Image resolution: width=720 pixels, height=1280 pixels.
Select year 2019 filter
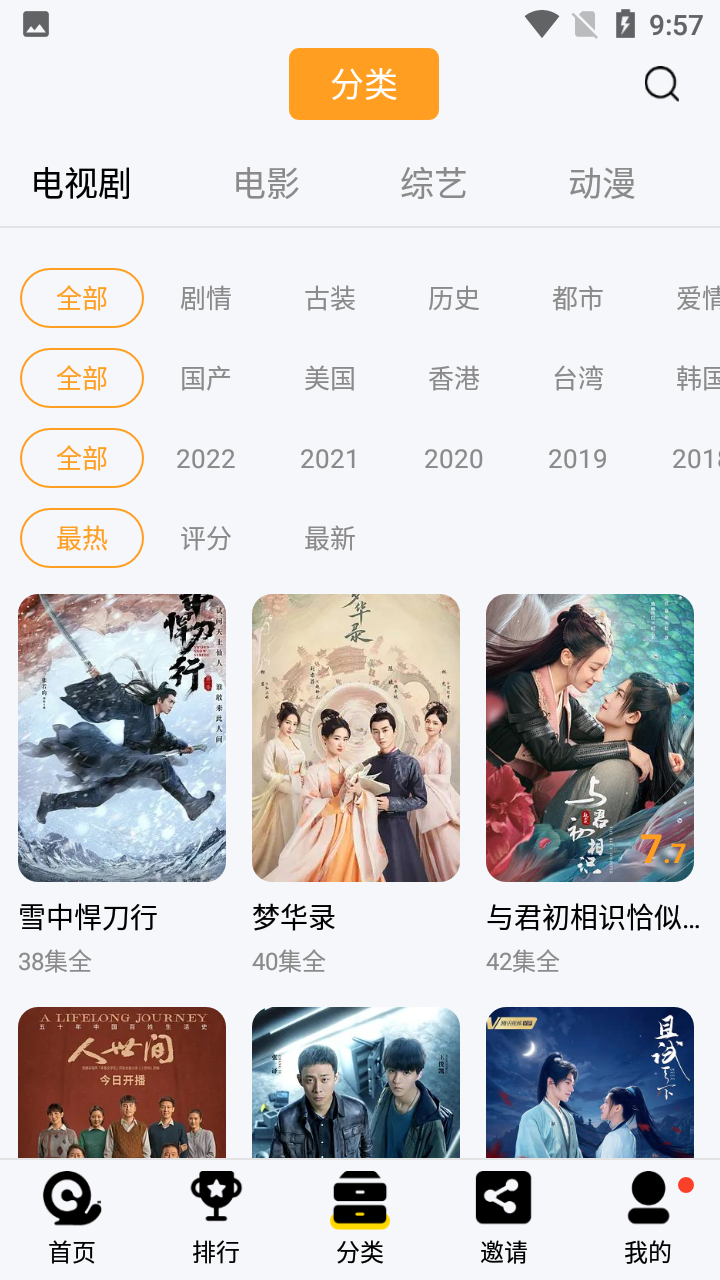click(577, 459)
